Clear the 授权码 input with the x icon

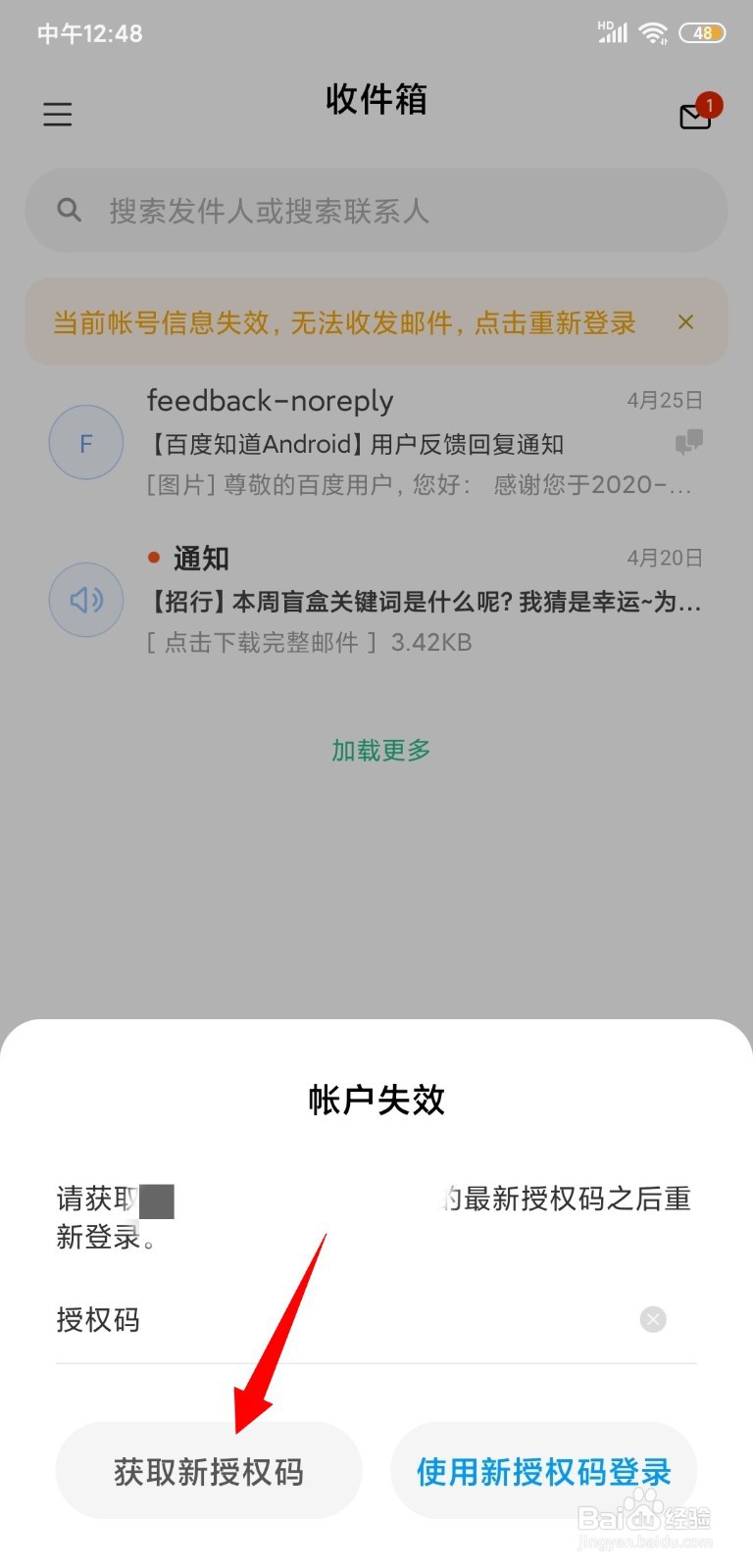pyautogui.click(x=651, y=1319)
